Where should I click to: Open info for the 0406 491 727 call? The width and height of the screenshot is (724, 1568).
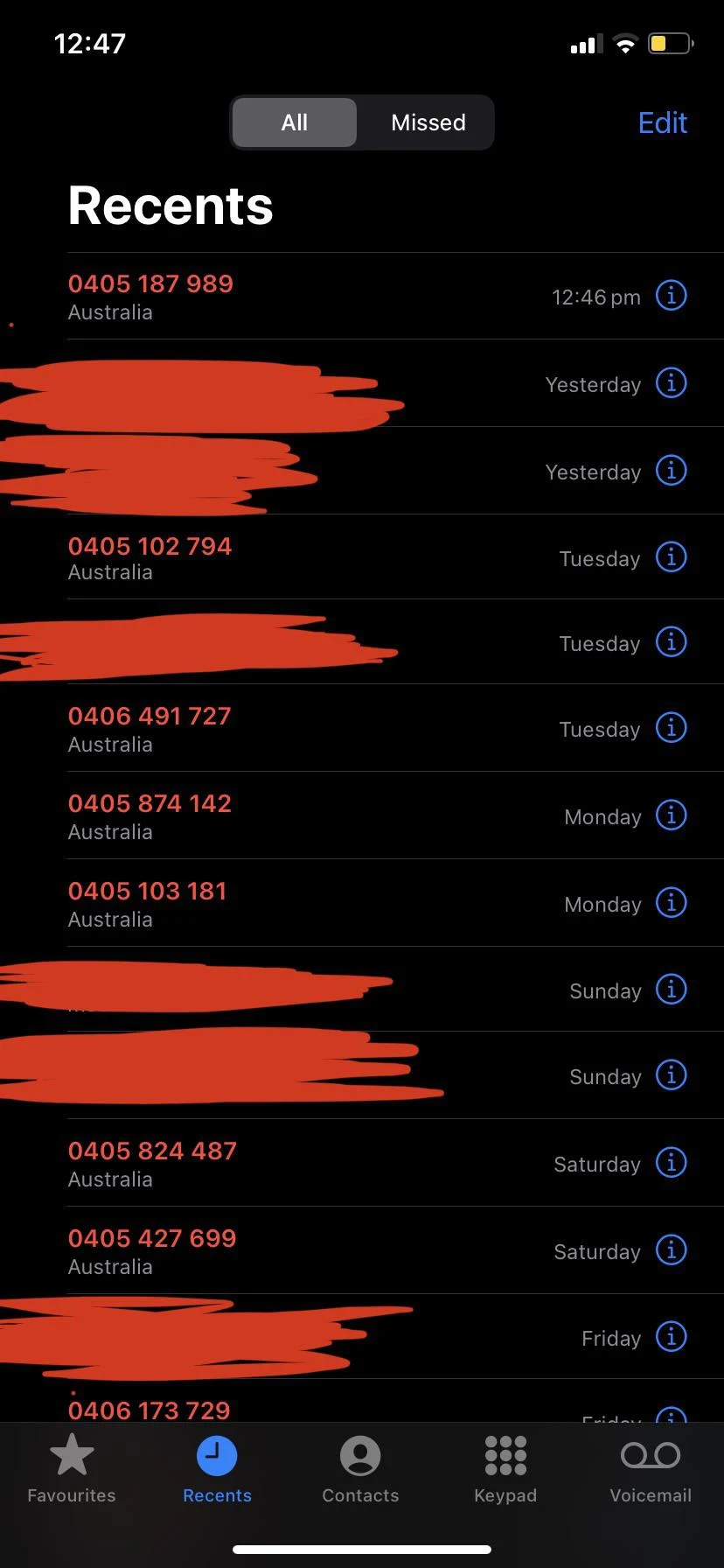tap(671, 727)
